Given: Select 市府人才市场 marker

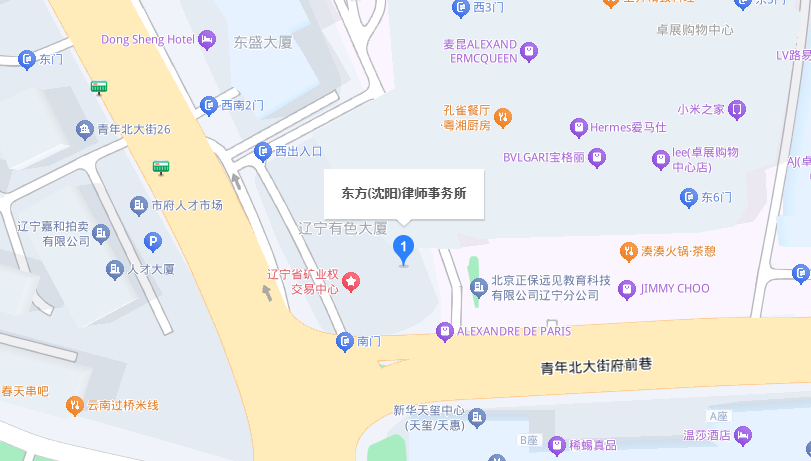Looking at the screenshot, I should pyautogui.click(x=138, y=205).
